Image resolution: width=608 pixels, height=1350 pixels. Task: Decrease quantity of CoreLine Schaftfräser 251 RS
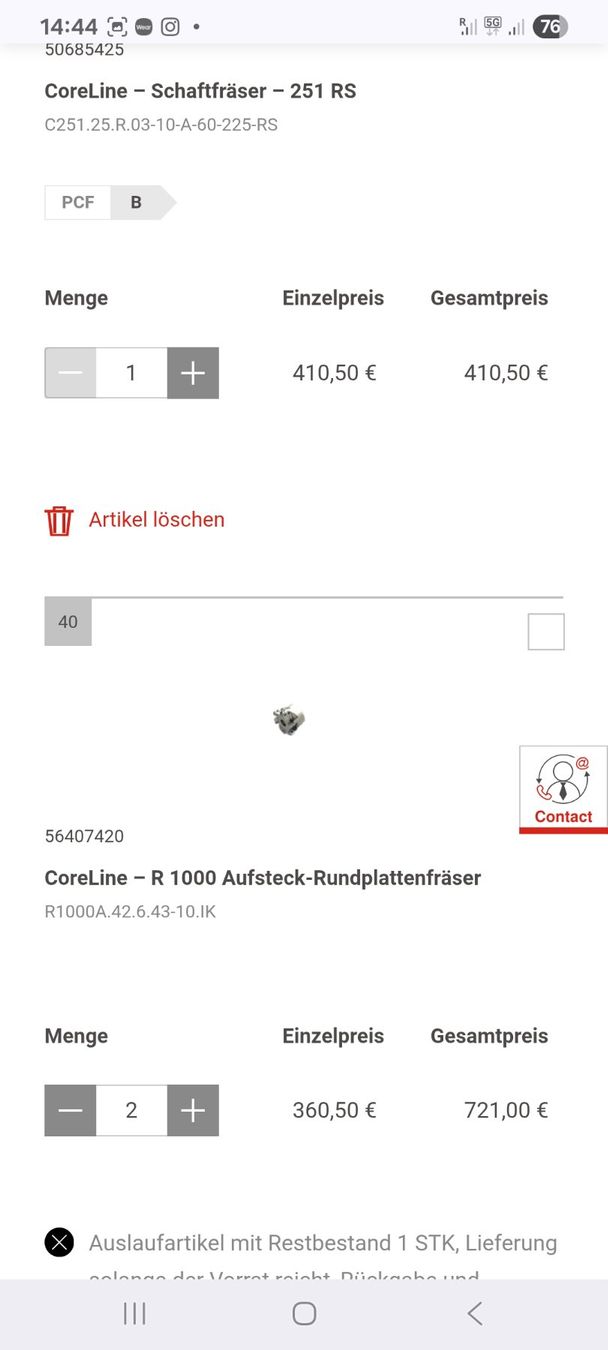(70, 373)
